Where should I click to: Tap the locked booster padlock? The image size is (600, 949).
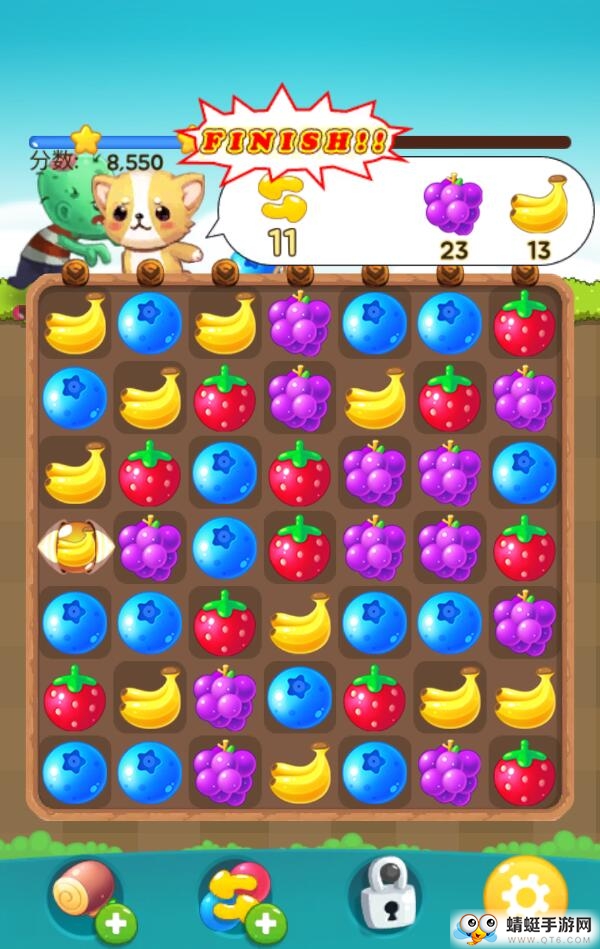(x=385, y=892)
